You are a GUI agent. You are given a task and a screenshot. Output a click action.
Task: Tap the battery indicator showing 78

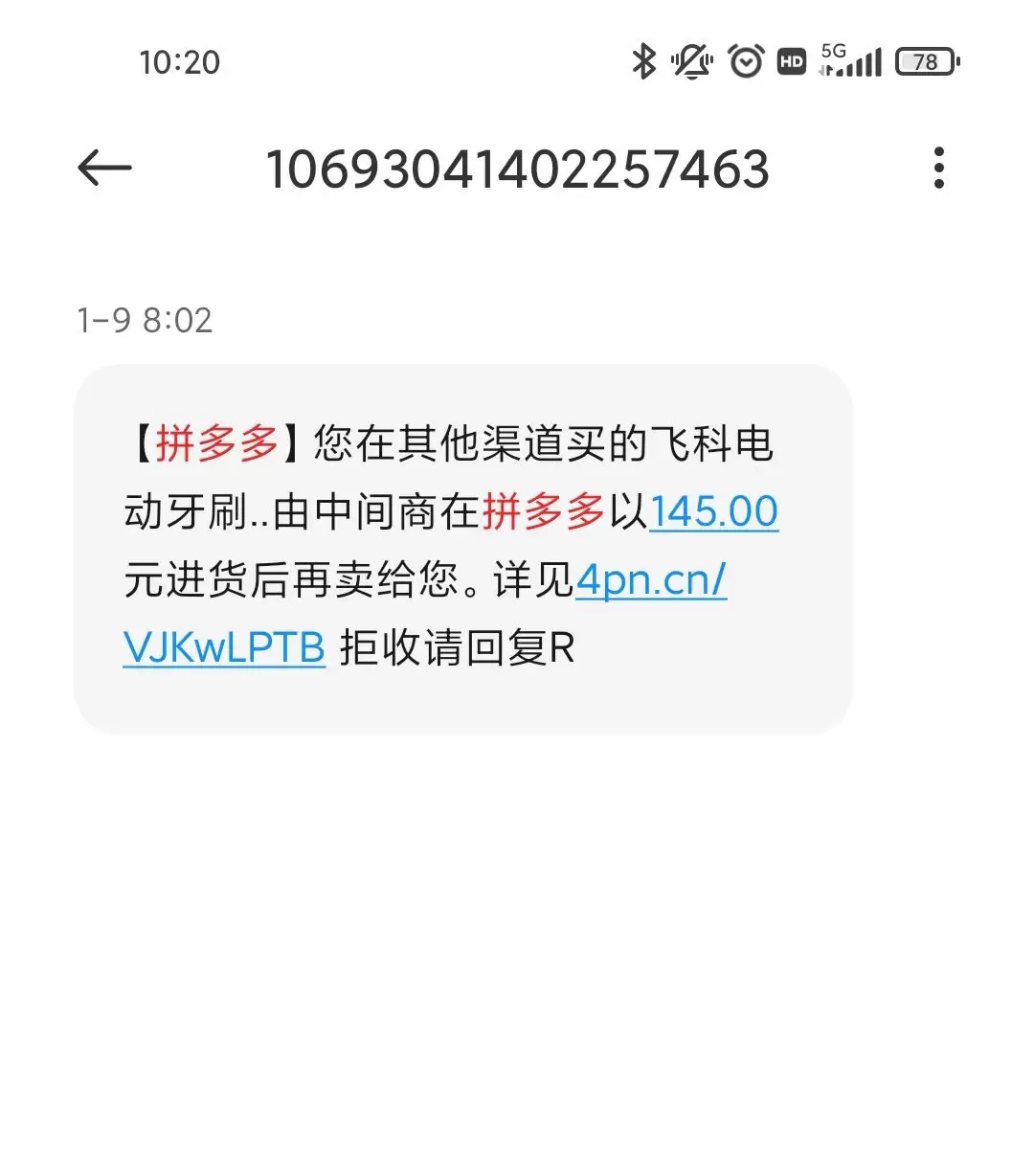coord(924,61)
